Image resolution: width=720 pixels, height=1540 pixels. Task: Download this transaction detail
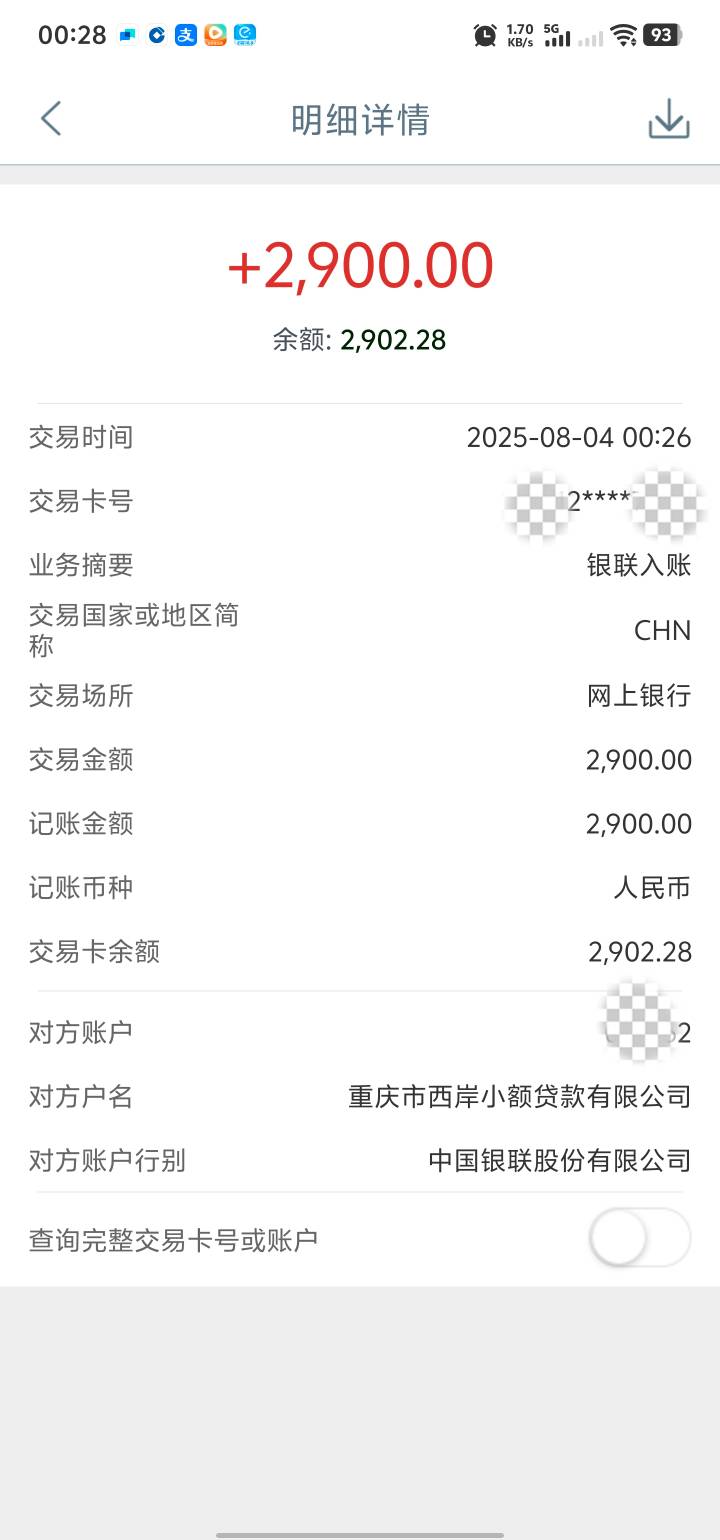[669, 120]
